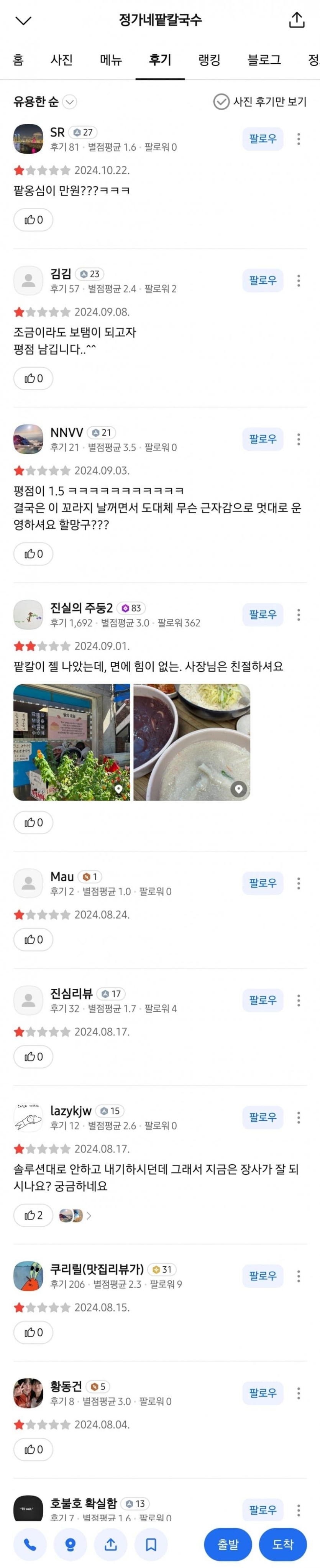
Task: Set as destination with 도착 button
Action: 283,1544
